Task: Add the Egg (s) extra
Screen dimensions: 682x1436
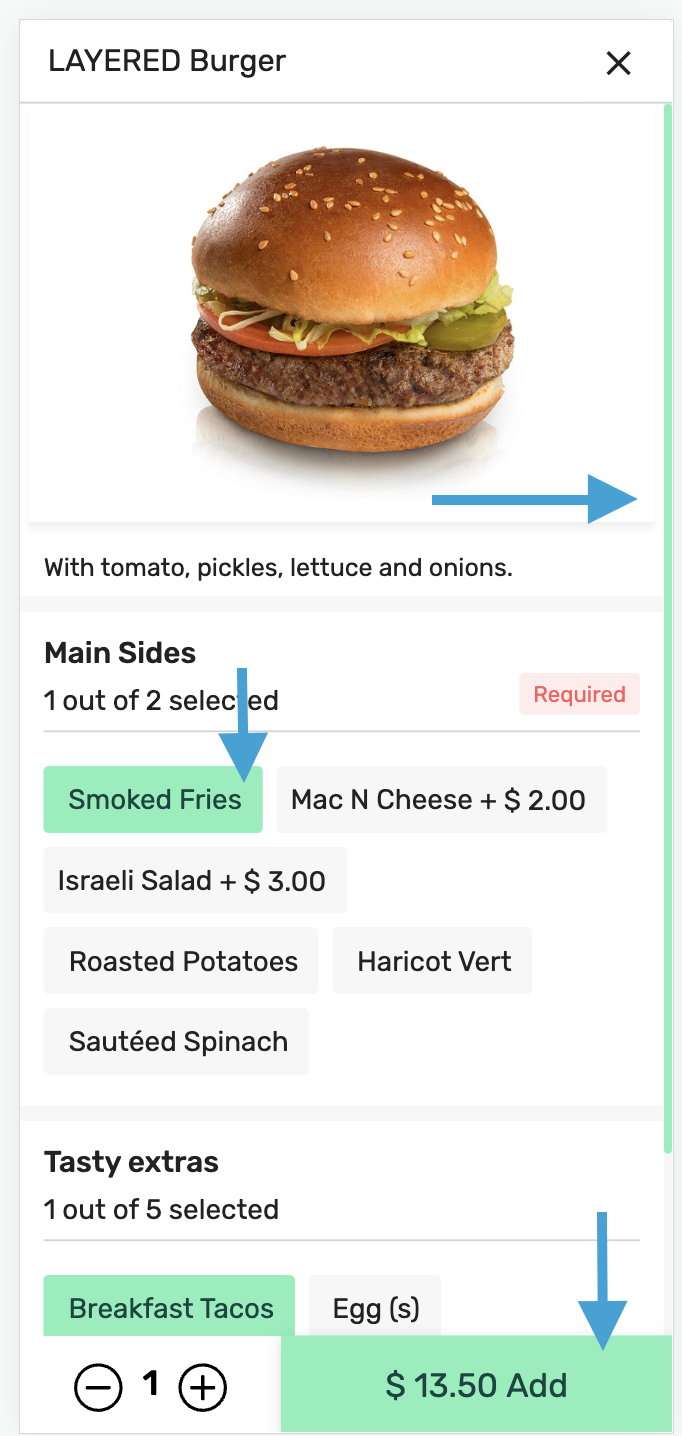Action: [375, 1307]
